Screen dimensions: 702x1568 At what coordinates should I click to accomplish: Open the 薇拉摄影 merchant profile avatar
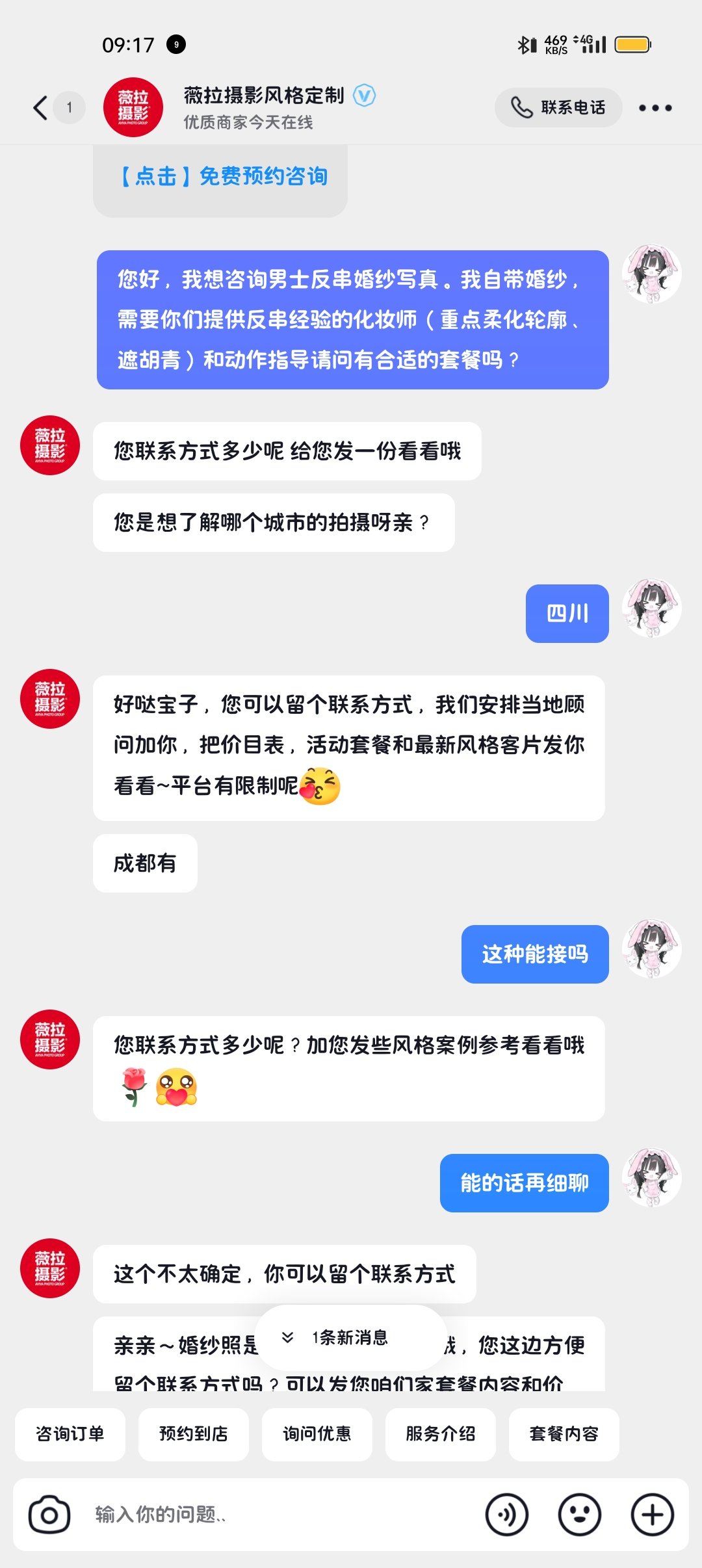[133, 107]
